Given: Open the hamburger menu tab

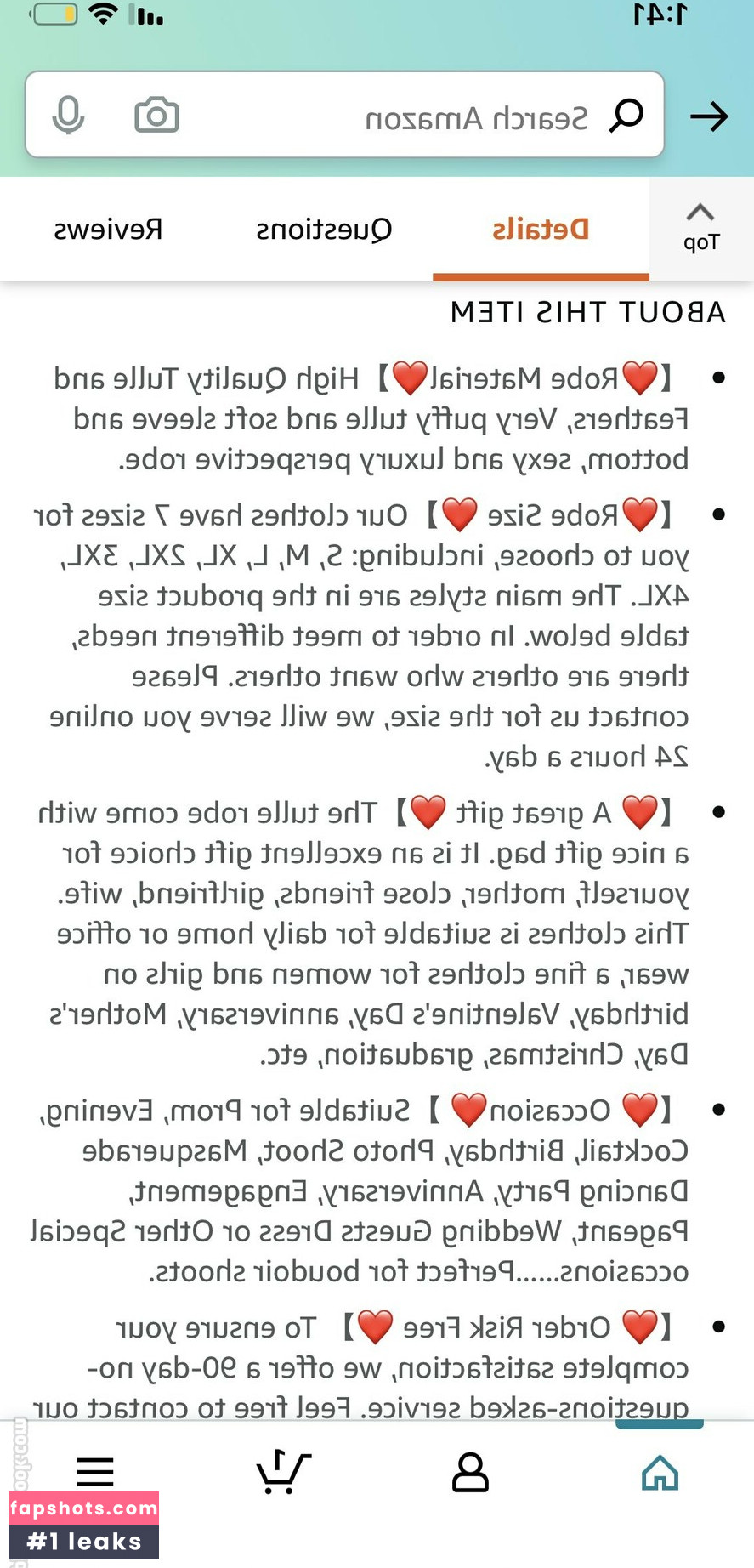Looking at the screenshot, I should click(x=95, y=1472).
